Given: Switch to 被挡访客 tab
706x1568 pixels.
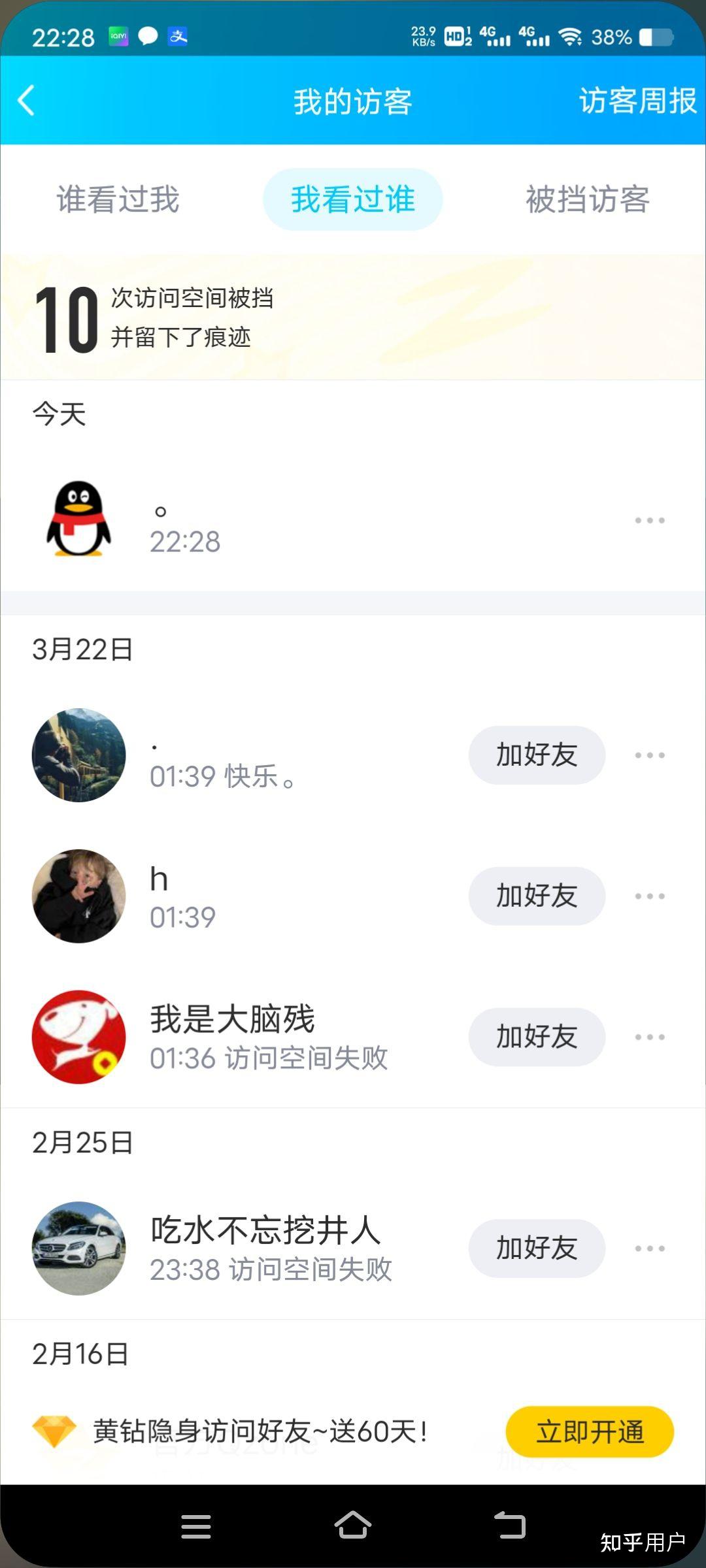Looking at the screenshot, I should tap(587, 199).
